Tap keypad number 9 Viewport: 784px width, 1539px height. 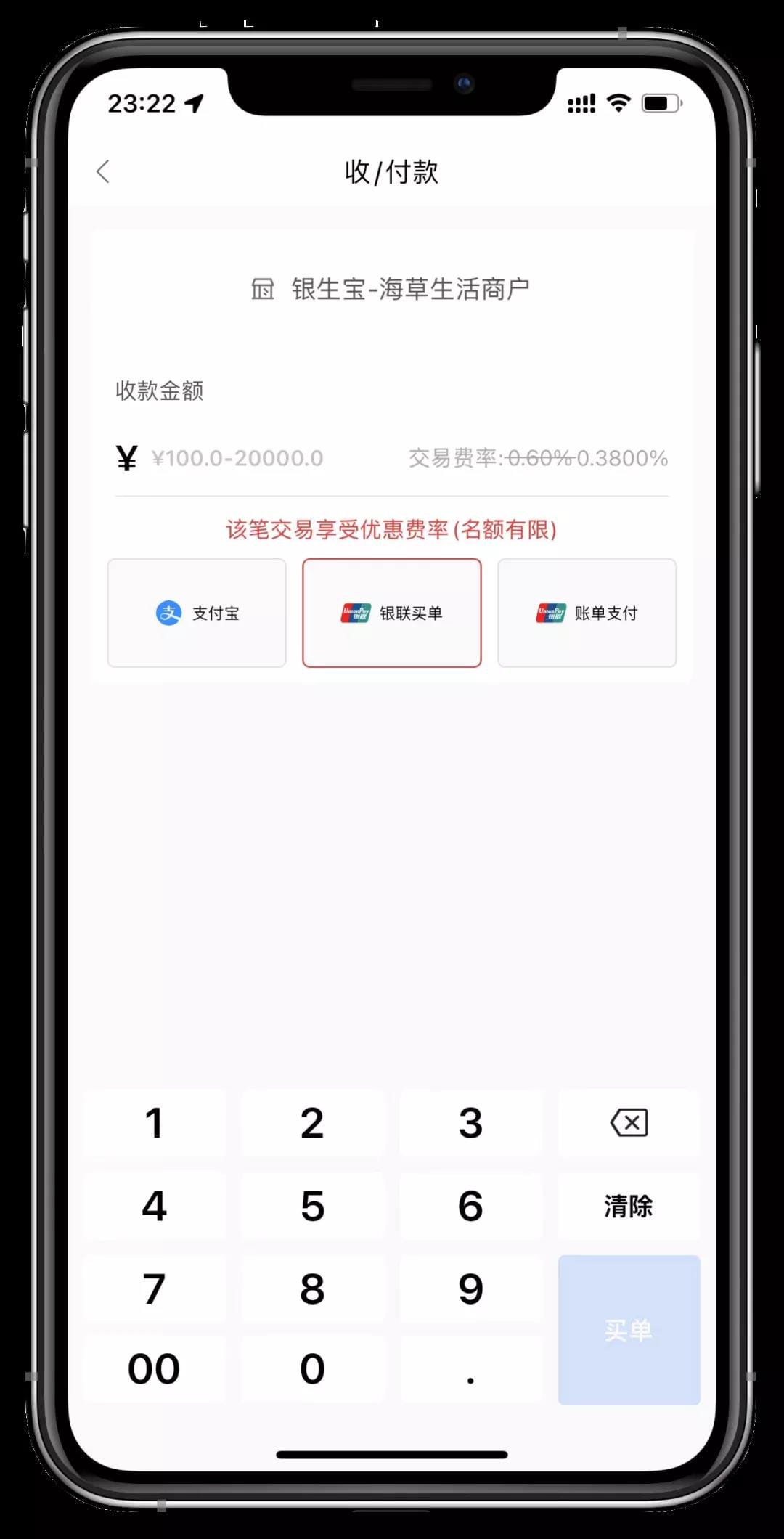pyautogui.click(x=470, y=1289)
